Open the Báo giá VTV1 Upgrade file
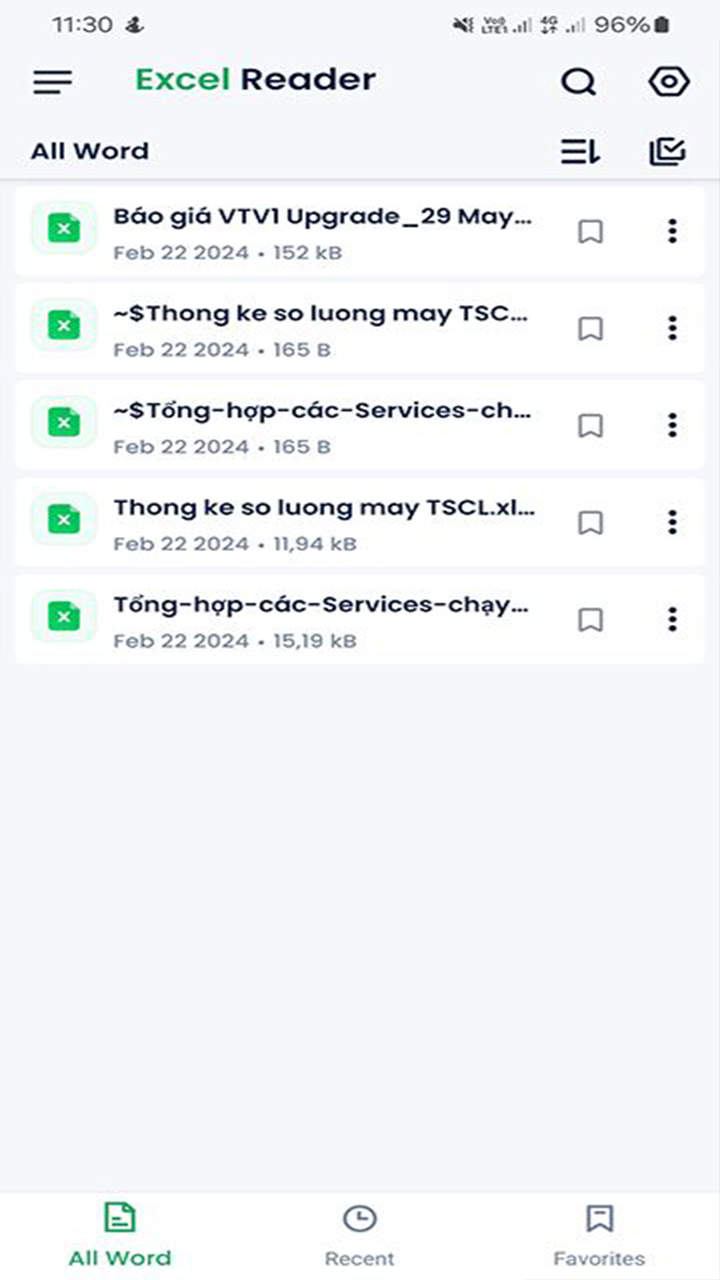Image resolution: width=720 pixels, height=1280 pixels. 322,232
